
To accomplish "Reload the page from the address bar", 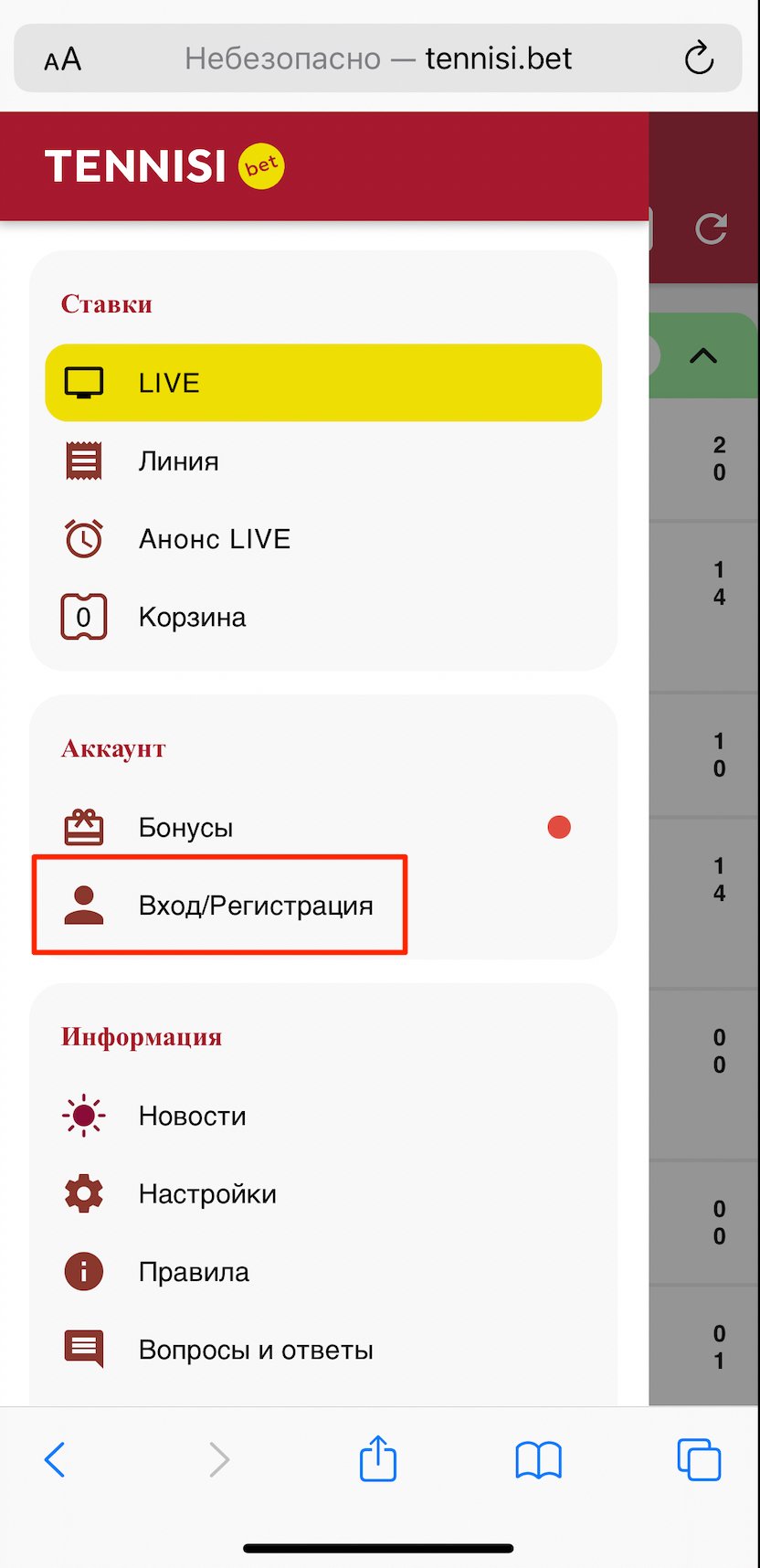I will click(699, 58).
